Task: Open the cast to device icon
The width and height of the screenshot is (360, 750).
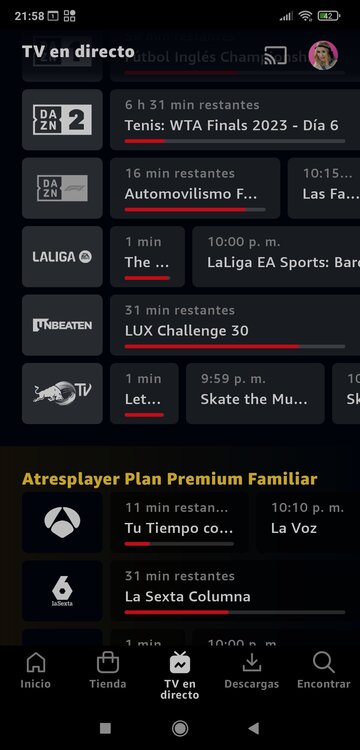Action: (275, 55)
